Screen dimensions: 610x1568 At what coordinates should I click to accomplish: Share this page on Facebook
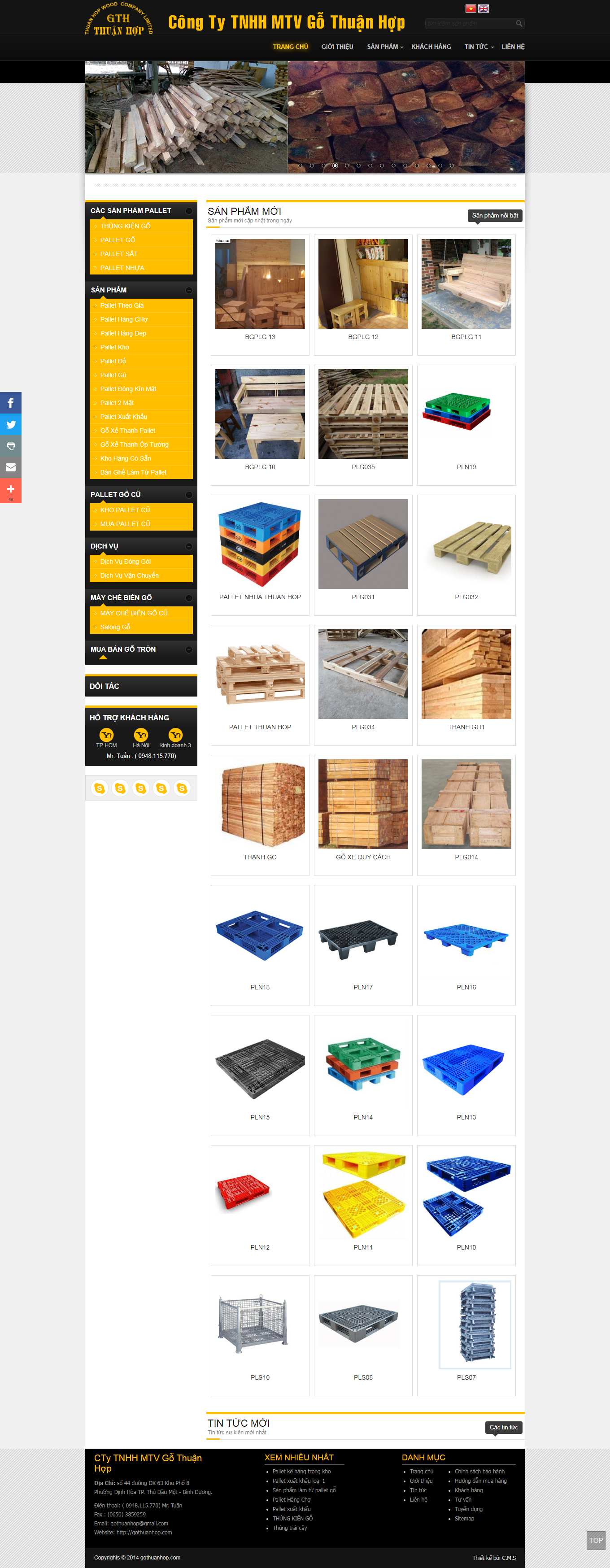(x=10, y=403)
